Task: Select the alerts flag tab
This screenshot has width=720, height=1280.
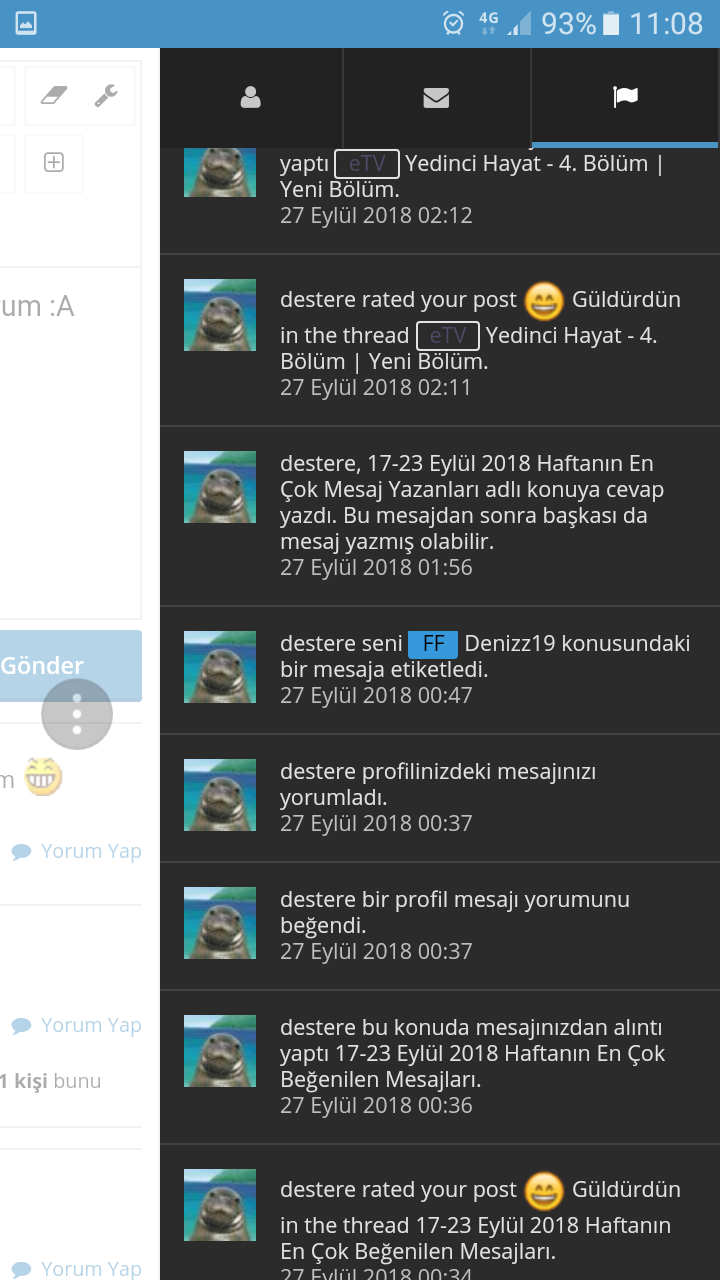Action: pyautogui.click(x=625, y=97)
